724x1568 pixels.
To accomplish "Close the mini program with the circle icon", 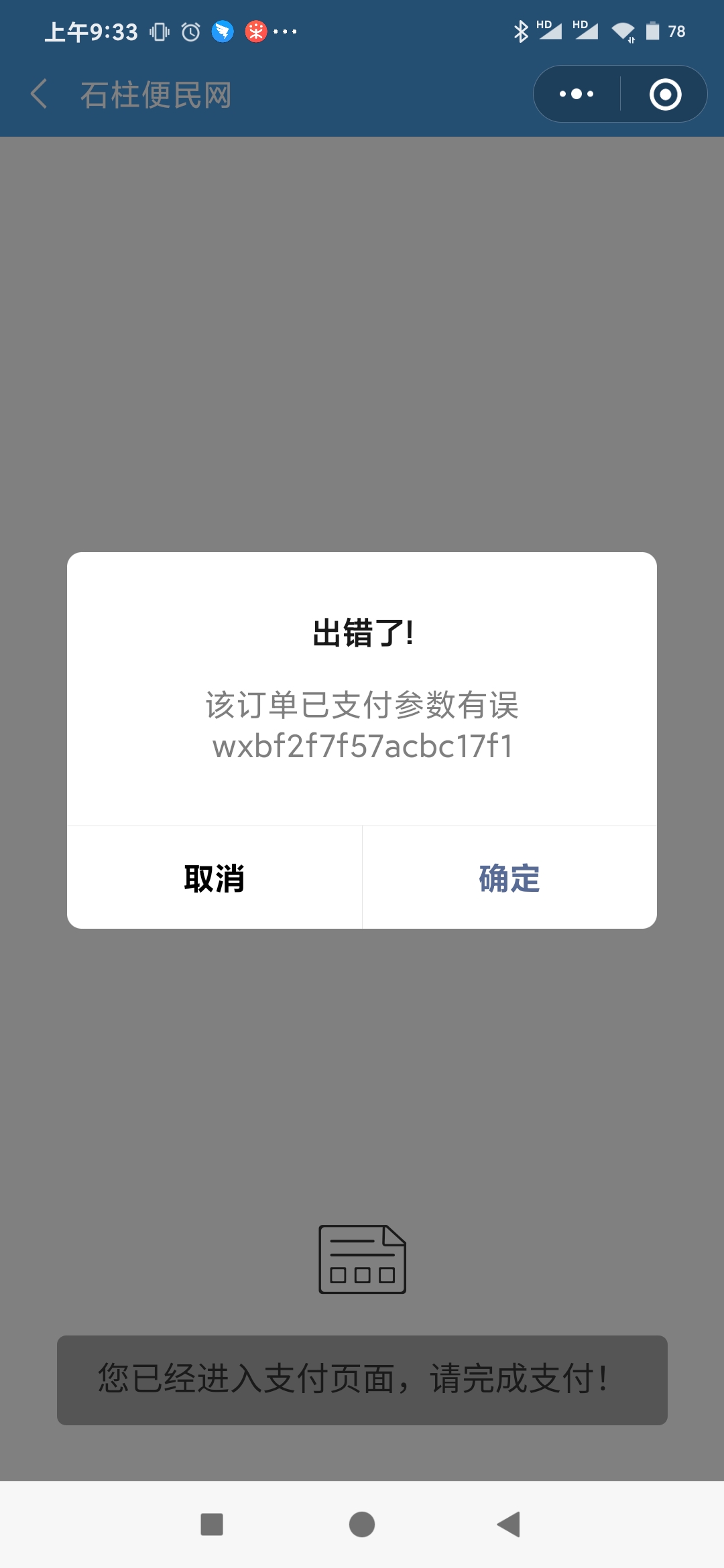I will tap(665, 94).
